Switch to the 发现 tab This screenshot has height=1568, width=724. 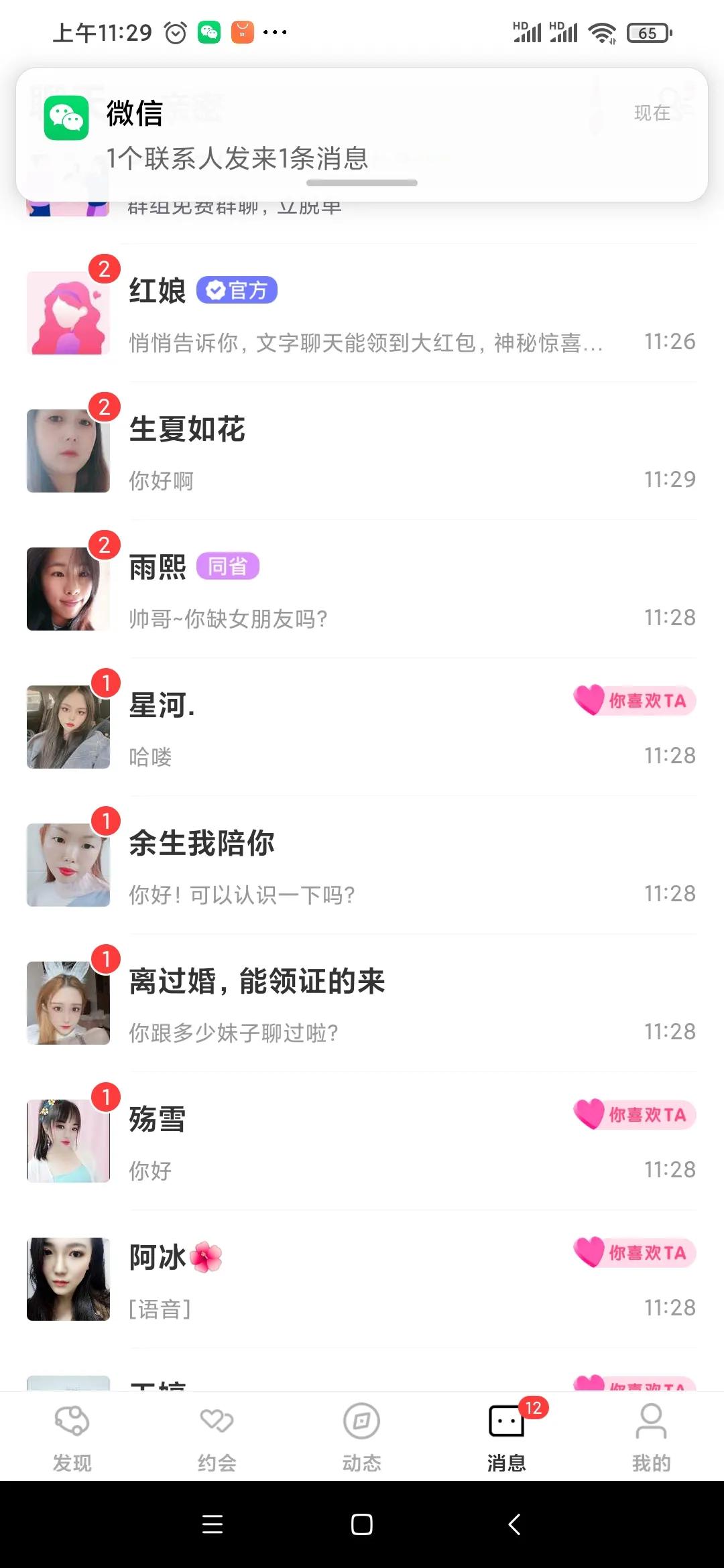click(72, 1437)
